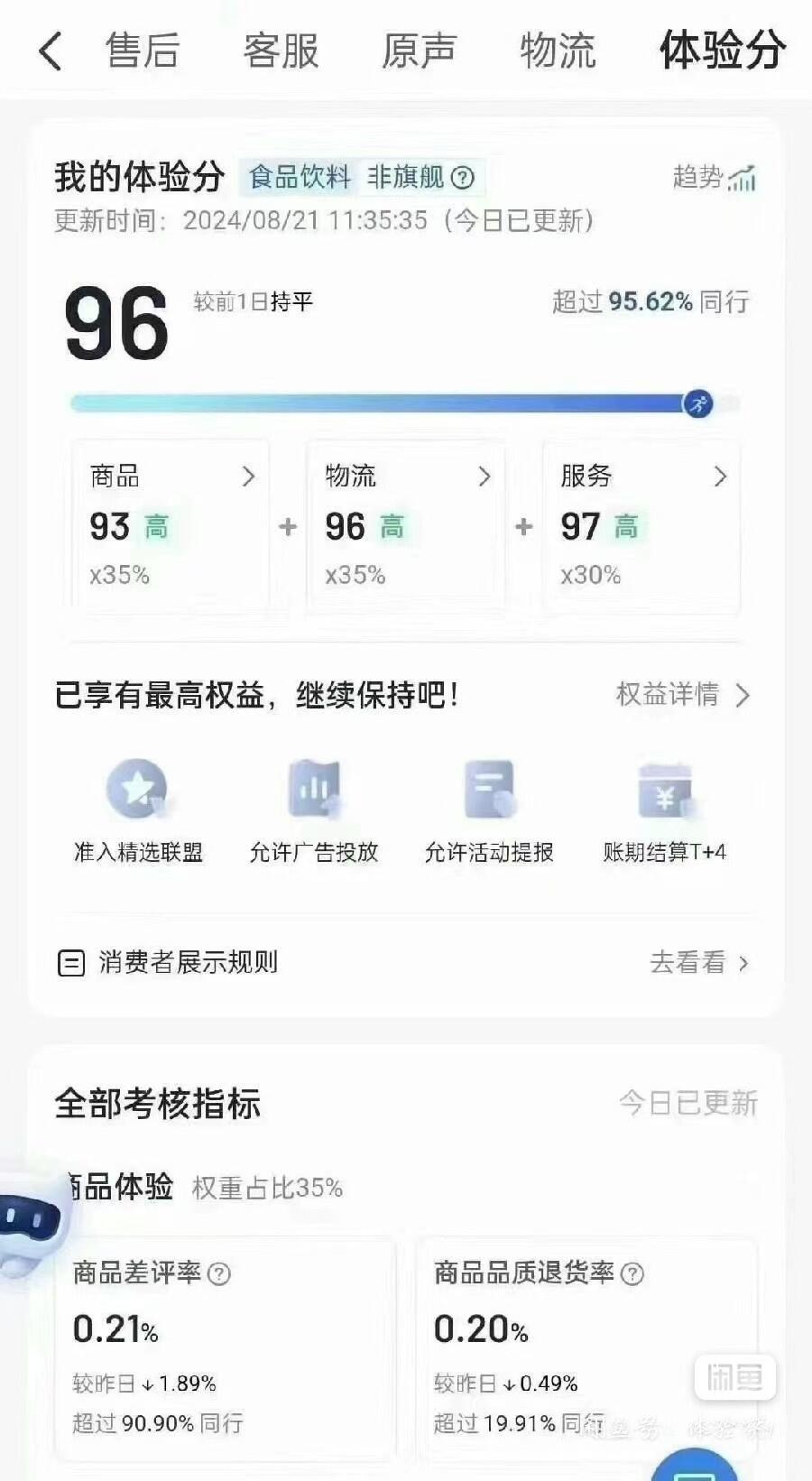
Task: Tap the help icon beside 非旗舰
Action: (x=463, y=178)
